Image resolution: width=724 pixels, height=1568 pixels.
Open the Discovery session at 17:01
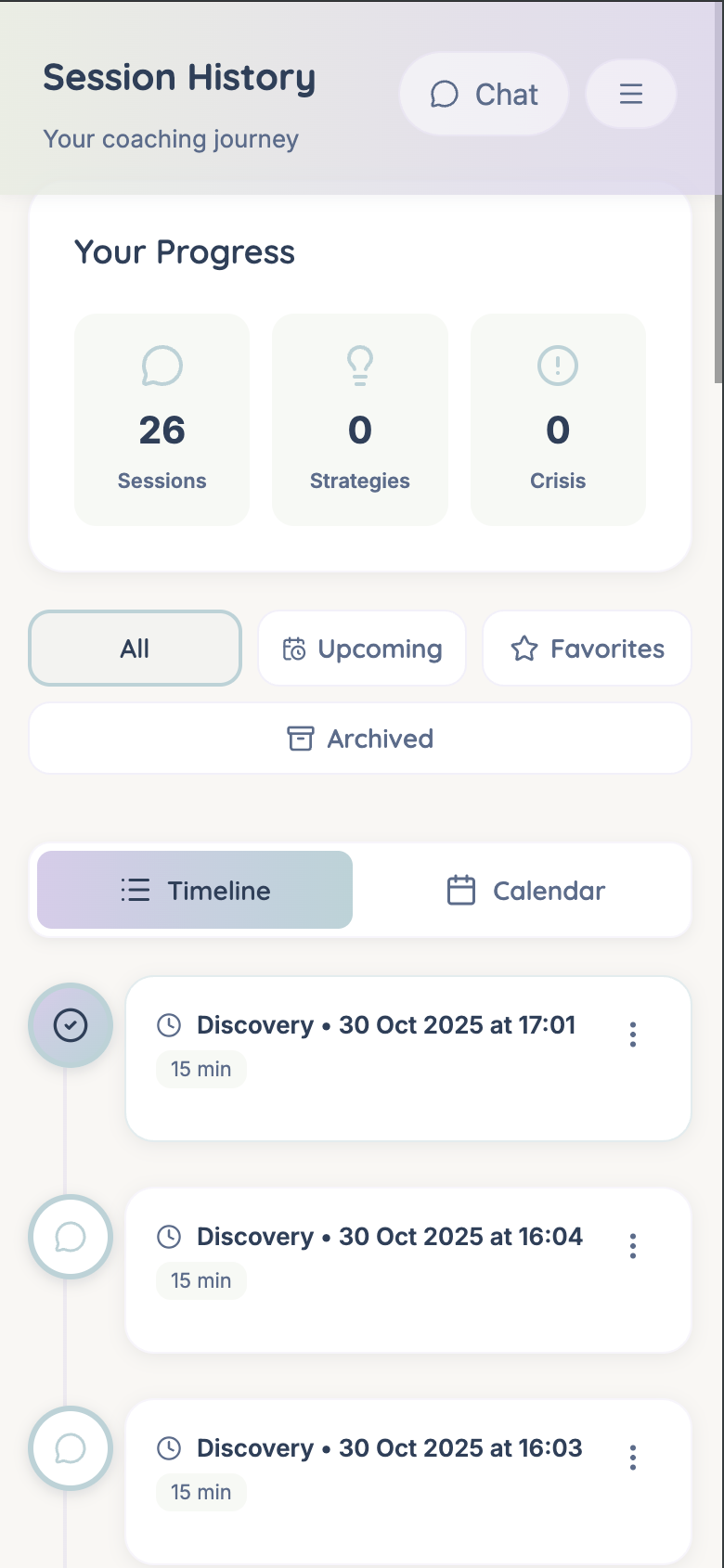386,1025
